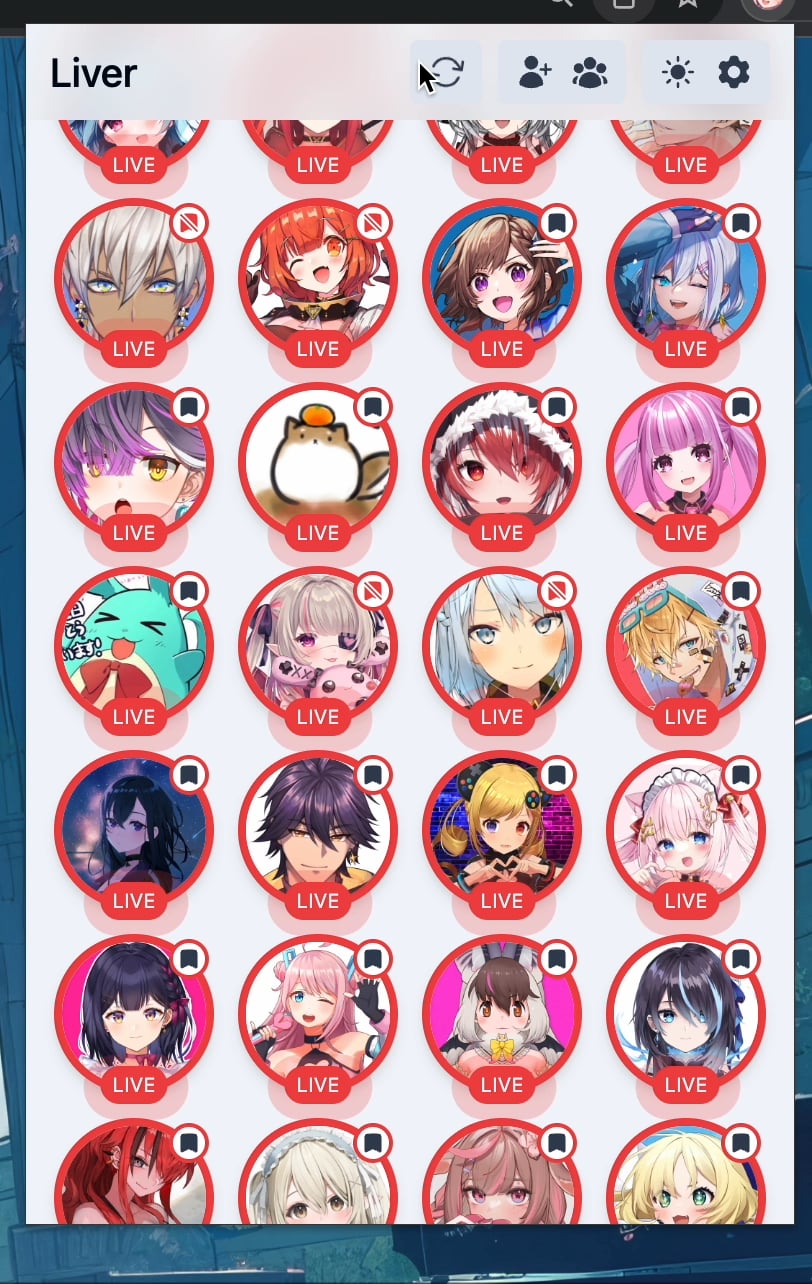Open the purple-haired eye-covered avatar
The width and height of the screenshot is (812, 1284).
(x=134, y=462)
